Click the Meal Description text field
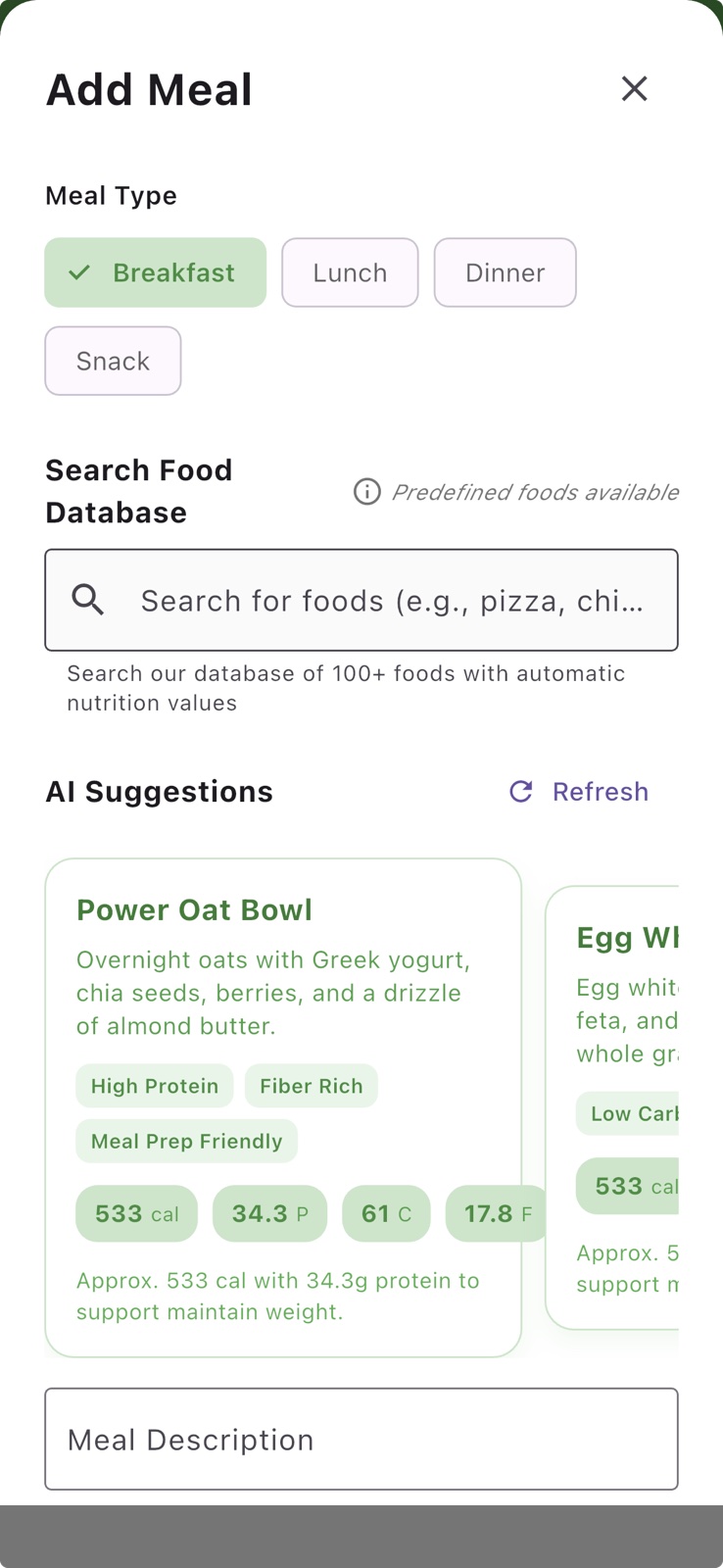 pos(361,1439)
